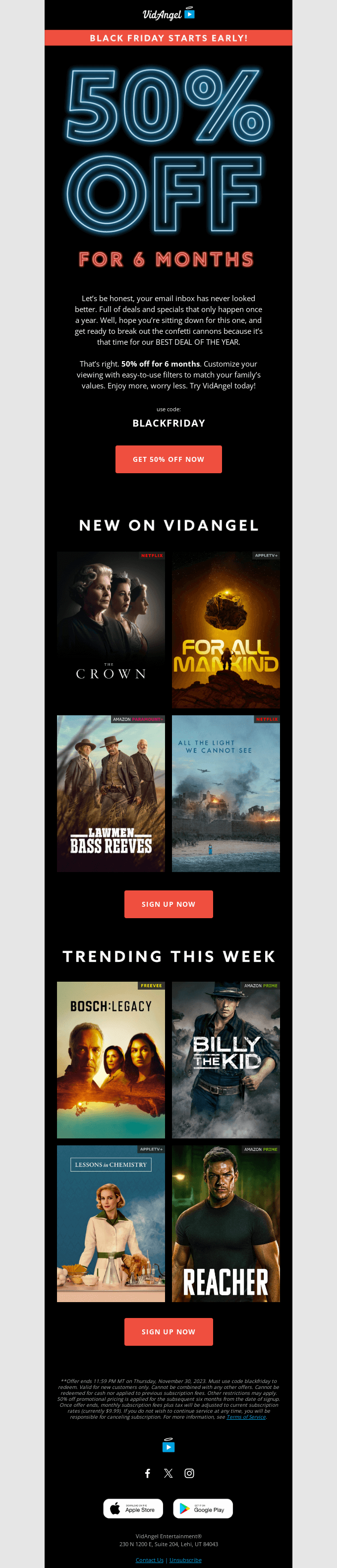
Task: Open the For All Mankind poster
Action: point(225,629)
